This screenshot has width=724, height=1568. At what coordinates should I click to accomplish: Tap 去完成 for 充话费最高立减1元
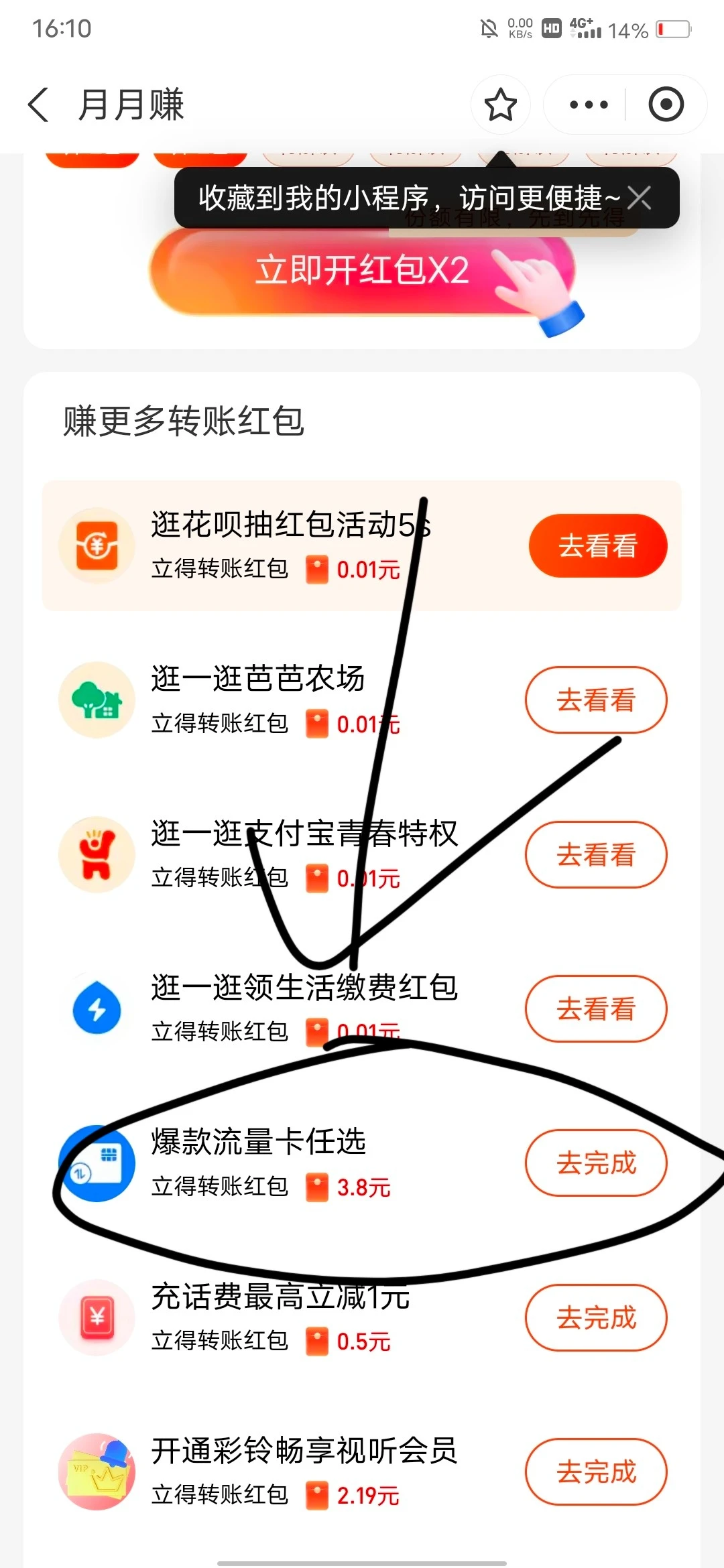595,1317
